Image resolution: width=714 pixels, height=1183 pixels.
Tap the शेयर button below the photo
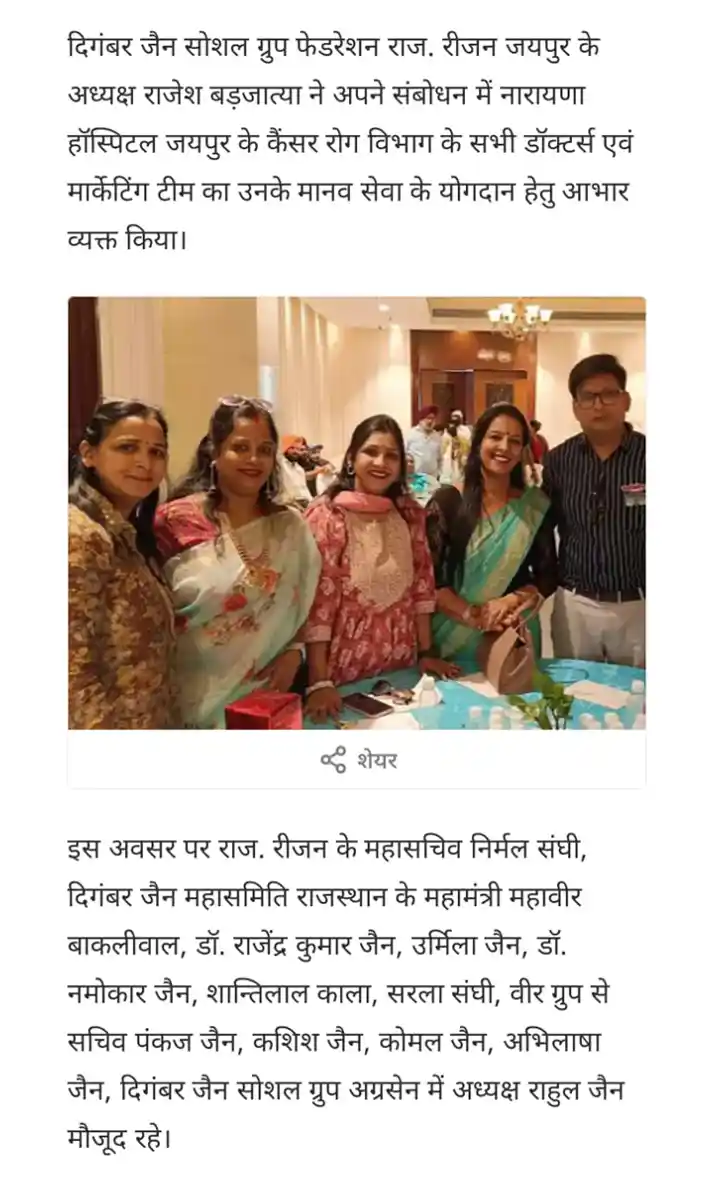pyautogui.click(x=357, y=760)
